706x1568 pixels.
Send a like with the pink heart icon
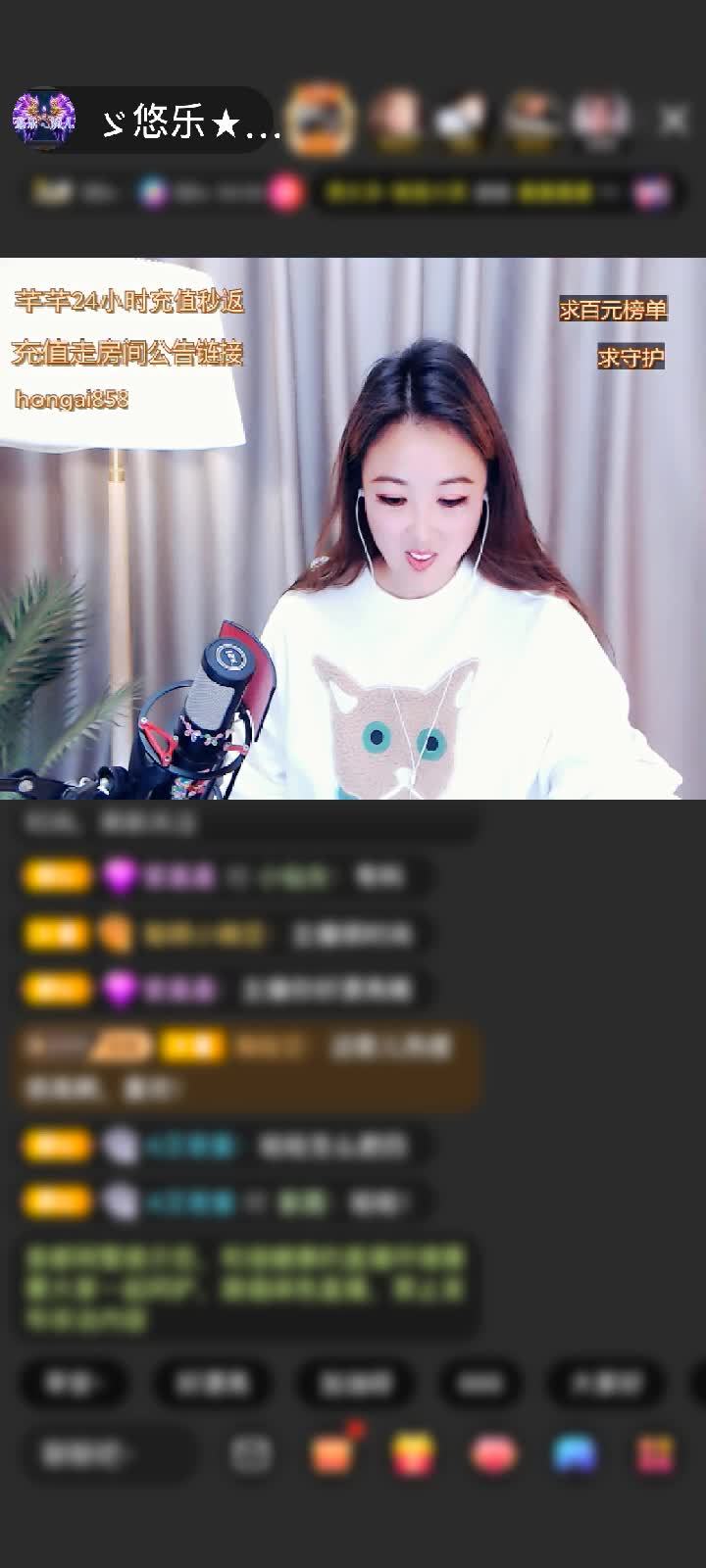pyautogui.click(x=494, y=1454)
